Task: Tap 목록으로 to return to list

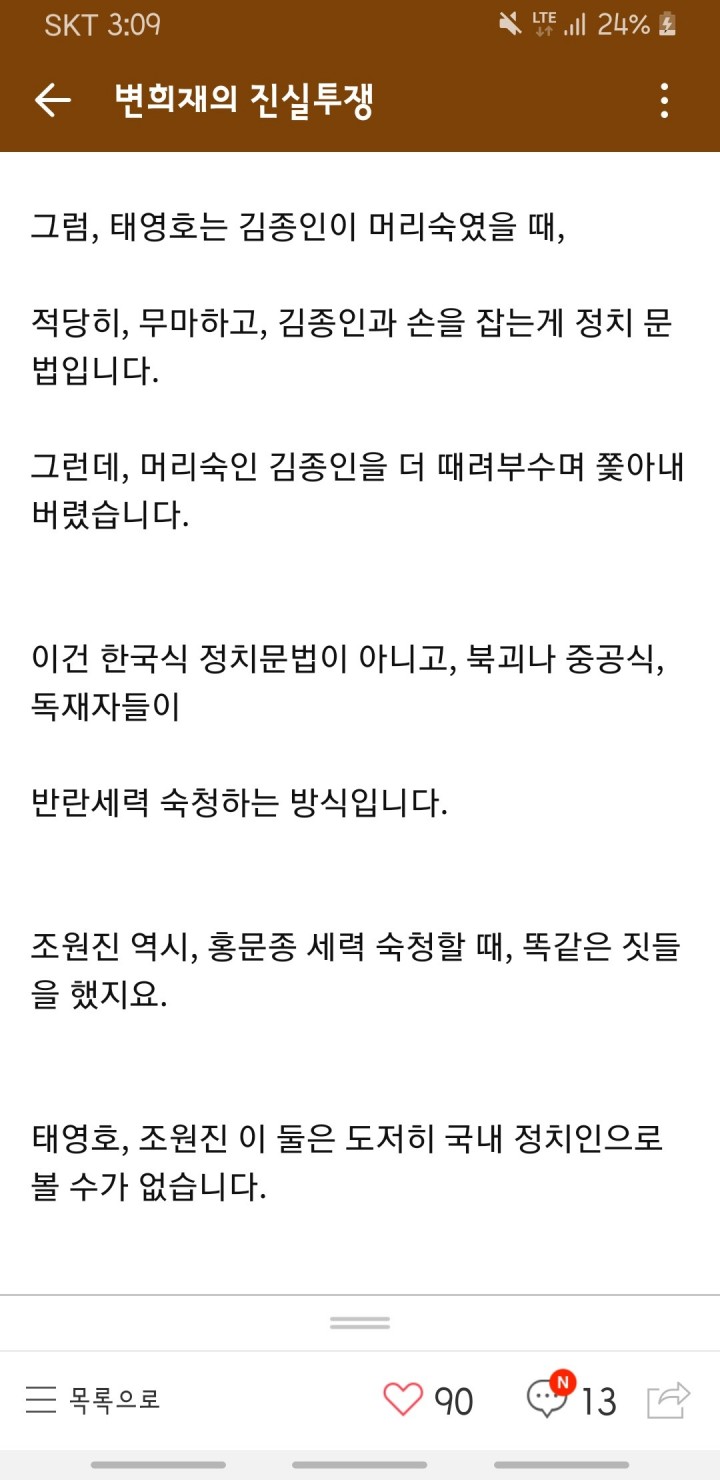Action: (93, 1399)
